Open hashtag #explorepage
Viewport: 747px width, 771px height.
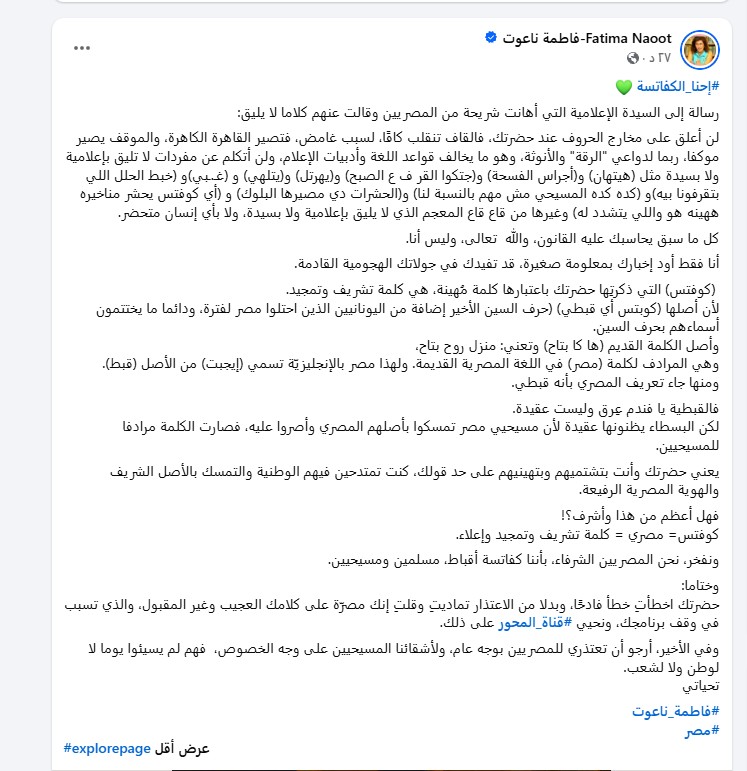pyautogui.click(x=107, y=748)
